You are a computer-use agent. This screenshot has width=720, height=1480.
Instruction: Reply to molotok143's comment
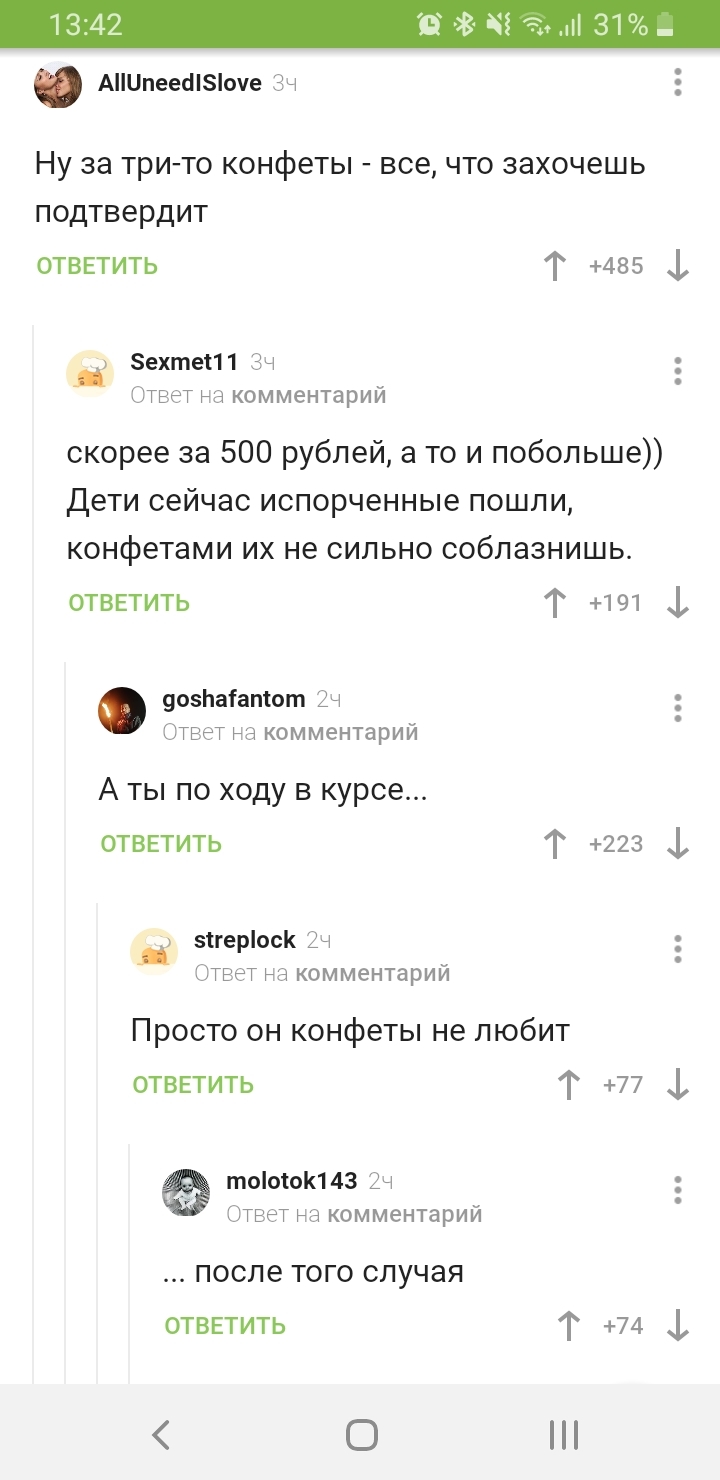[x=225, y=1326]
